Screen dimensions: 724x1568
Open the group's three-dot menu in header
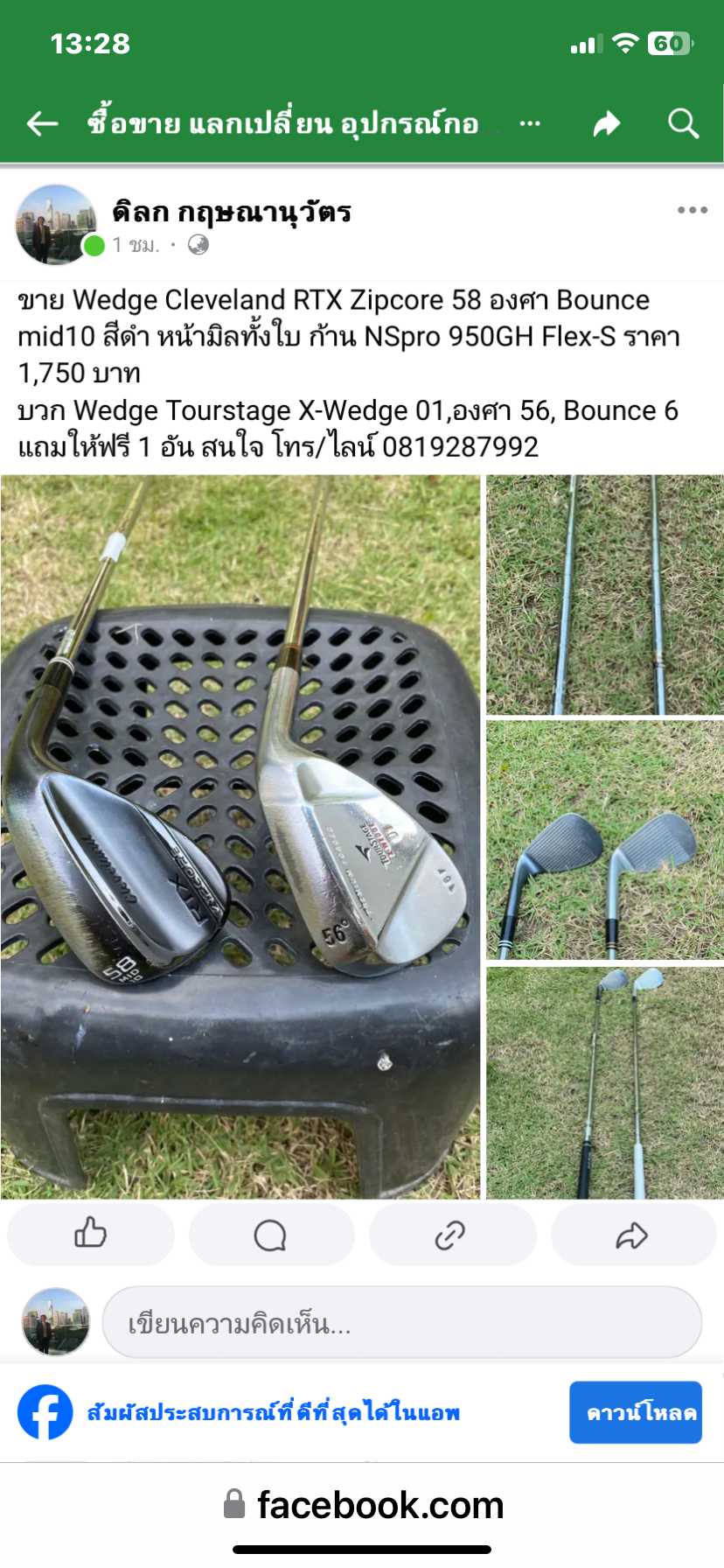(530, 123)
